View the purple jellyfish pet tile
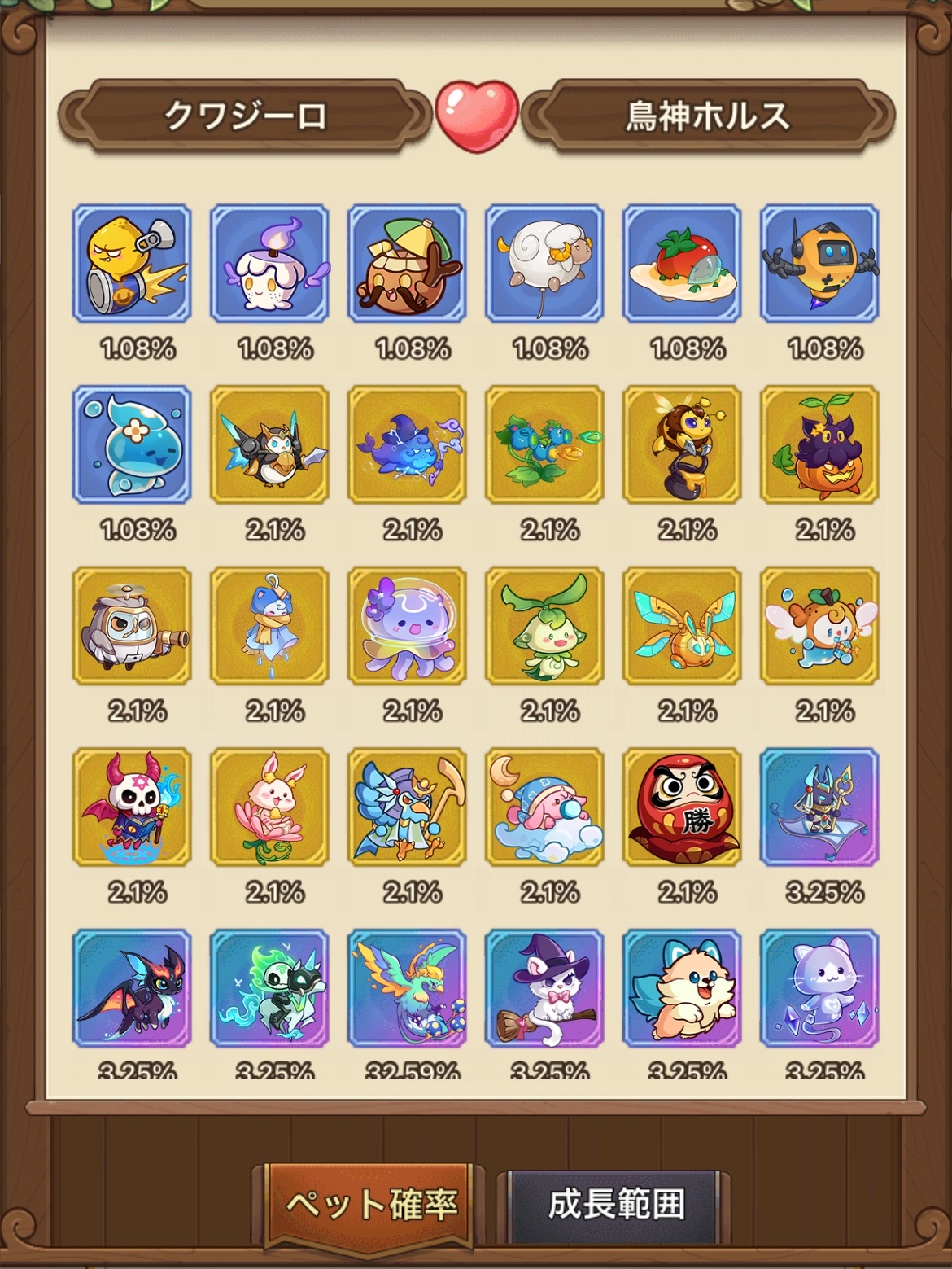The height and width of the screenshot is (1269, 952). pyautogui.click(x=407, y=625)
